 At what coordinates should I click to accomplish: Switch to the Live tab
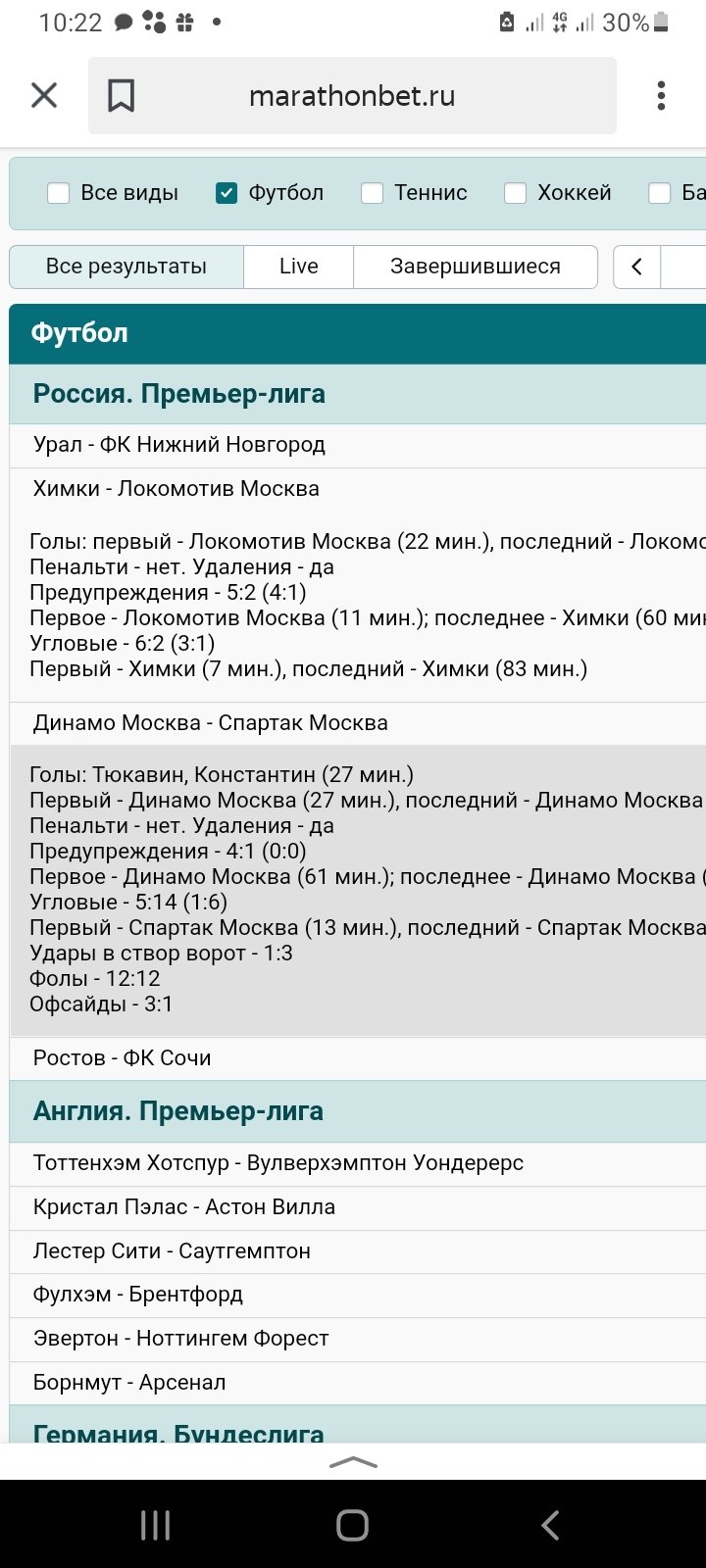[298, 267]
